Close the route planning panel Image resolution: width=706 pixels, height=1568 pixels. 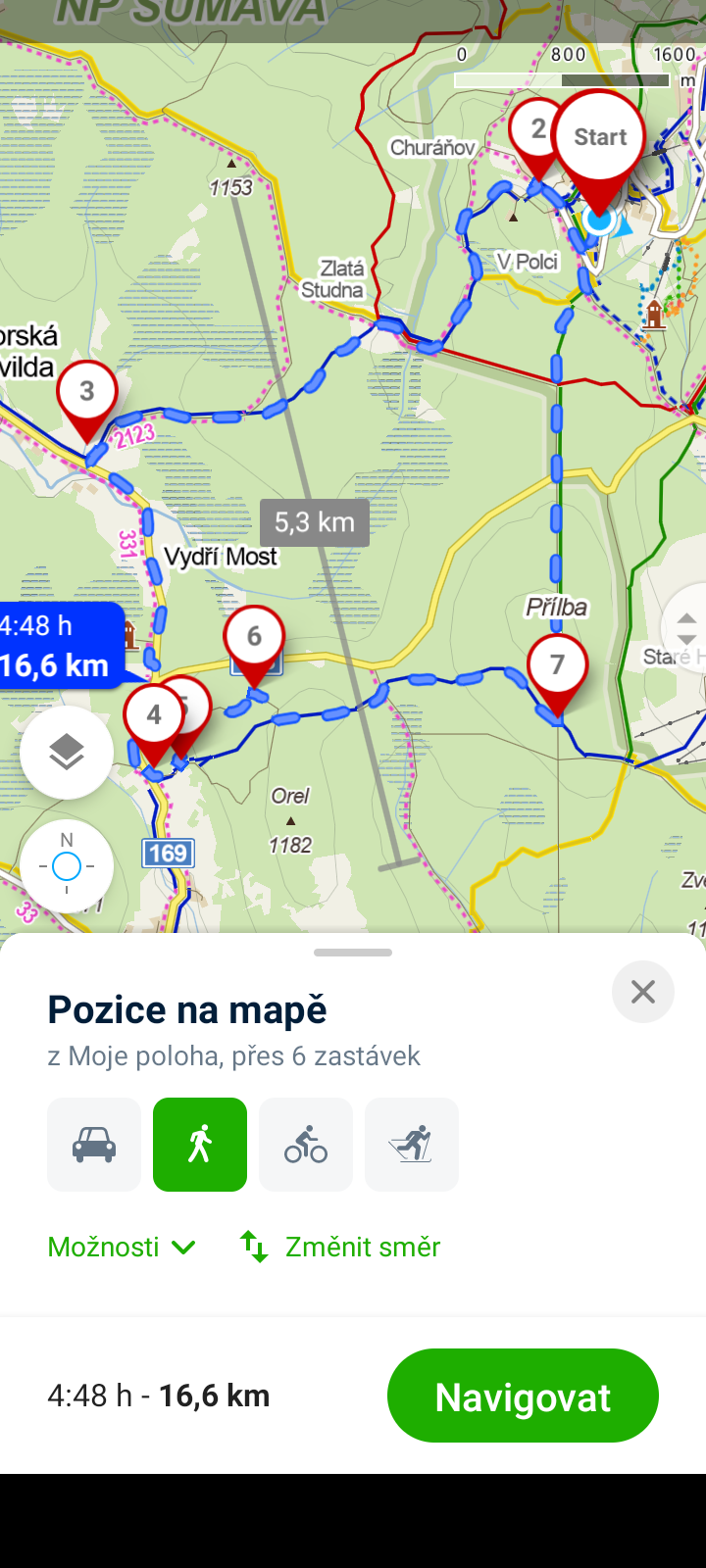click(643, 992)
